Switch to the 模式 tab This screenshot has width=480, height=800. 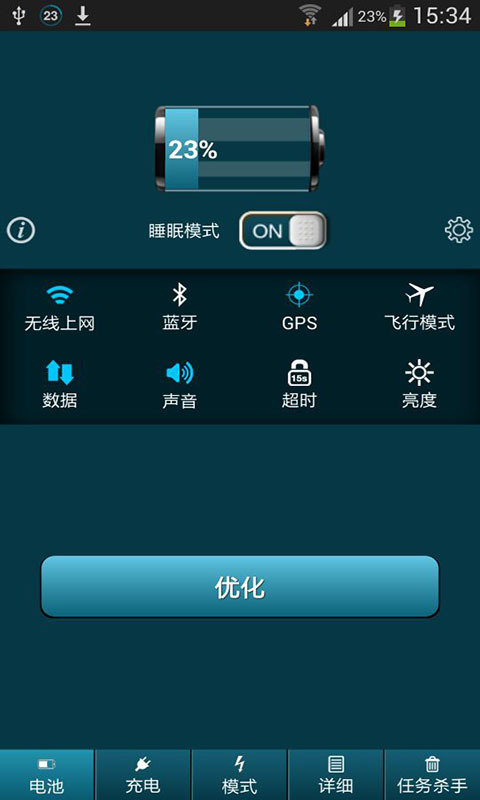[240, 774]
